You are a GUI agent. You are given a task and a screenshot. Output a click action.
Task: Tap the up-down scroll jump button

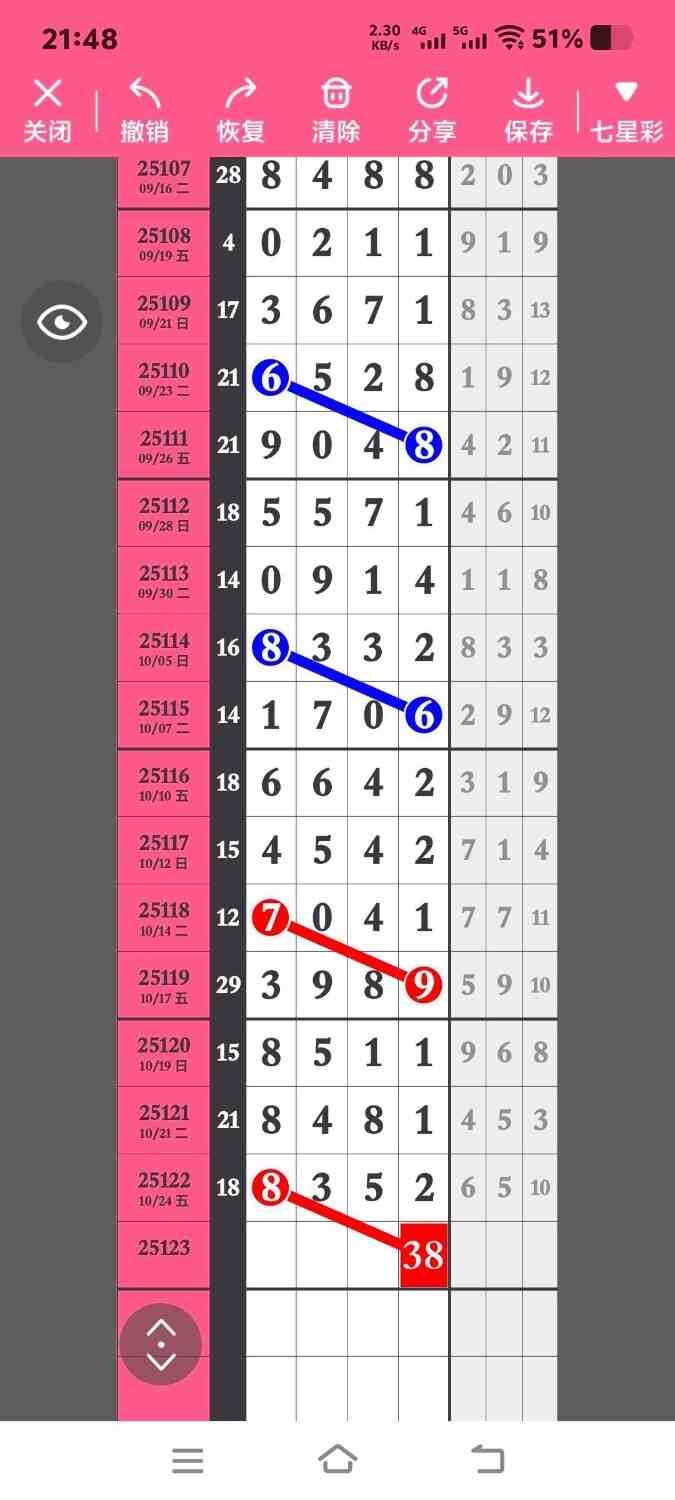tap(161, 1344)
